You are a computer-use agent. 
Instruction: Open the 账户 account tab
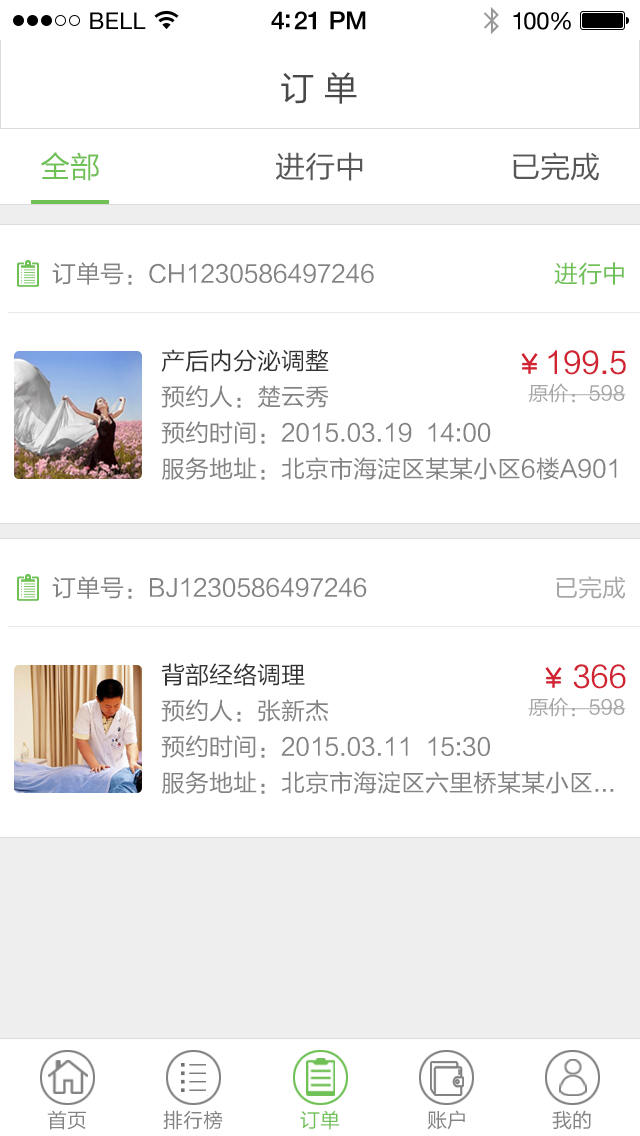pos(446,1089)
